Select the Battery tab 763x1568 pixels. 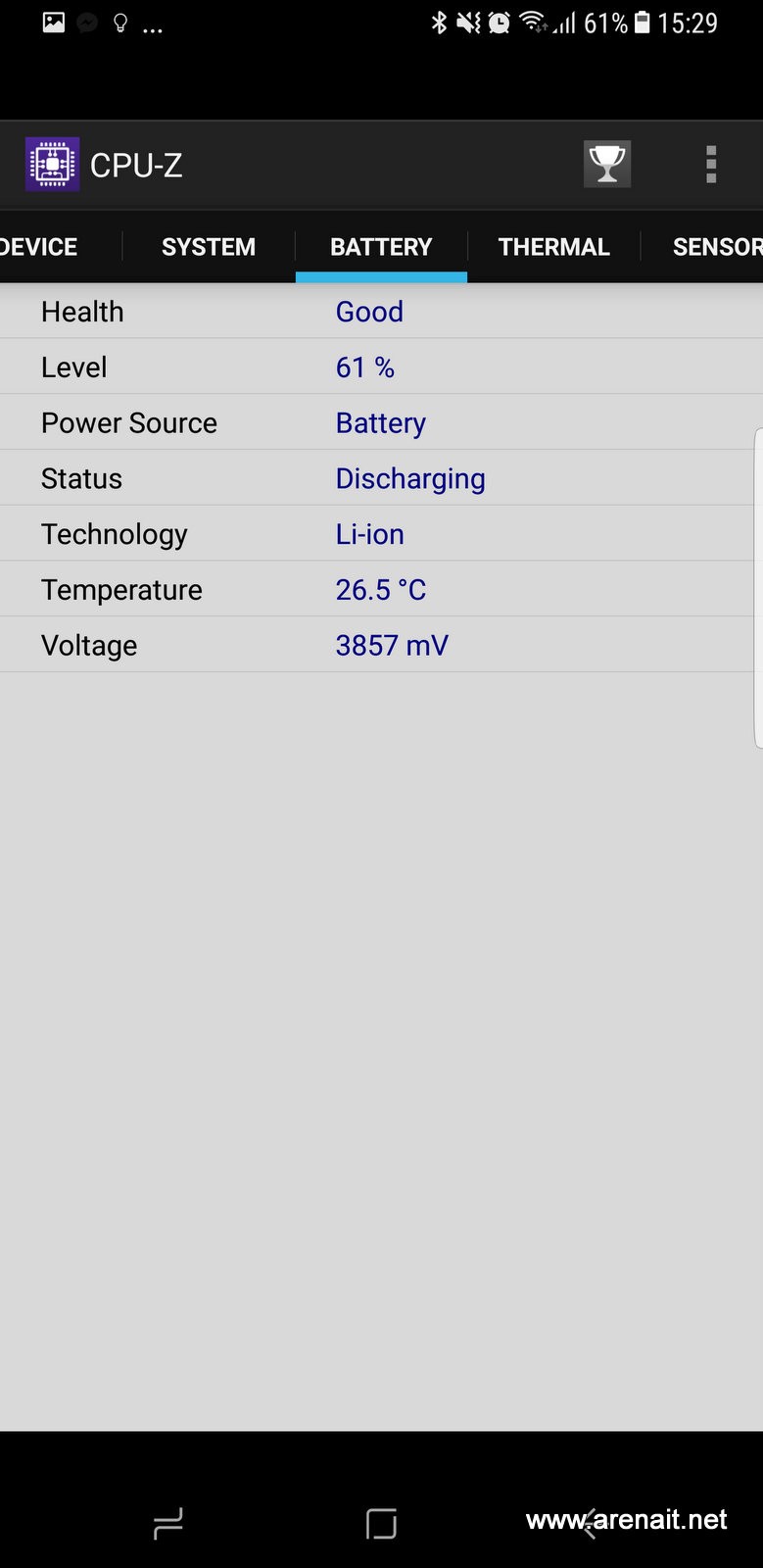(381, 247)
